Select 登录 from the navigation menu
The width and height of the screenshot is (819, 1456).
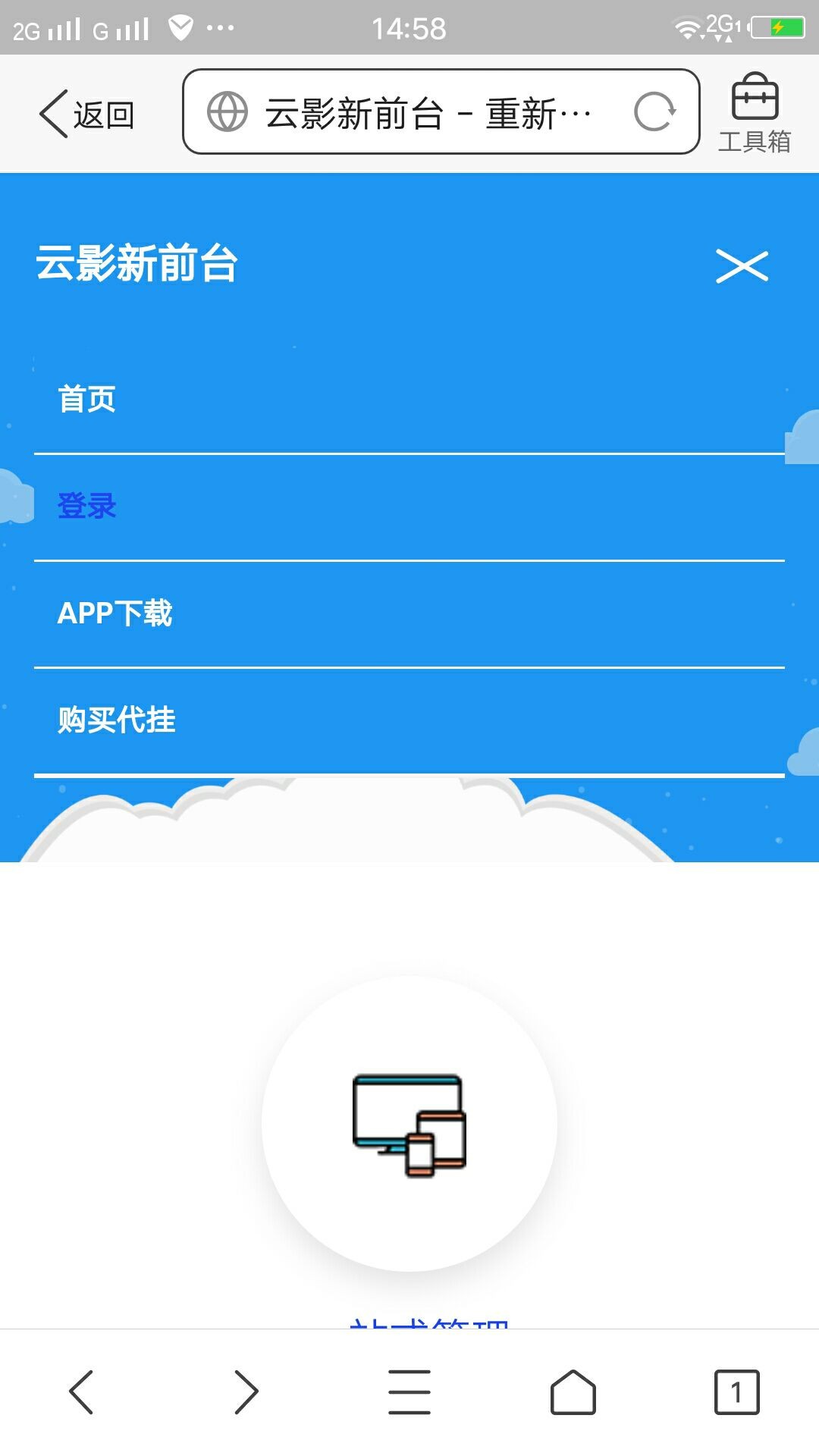click(86, 507)
